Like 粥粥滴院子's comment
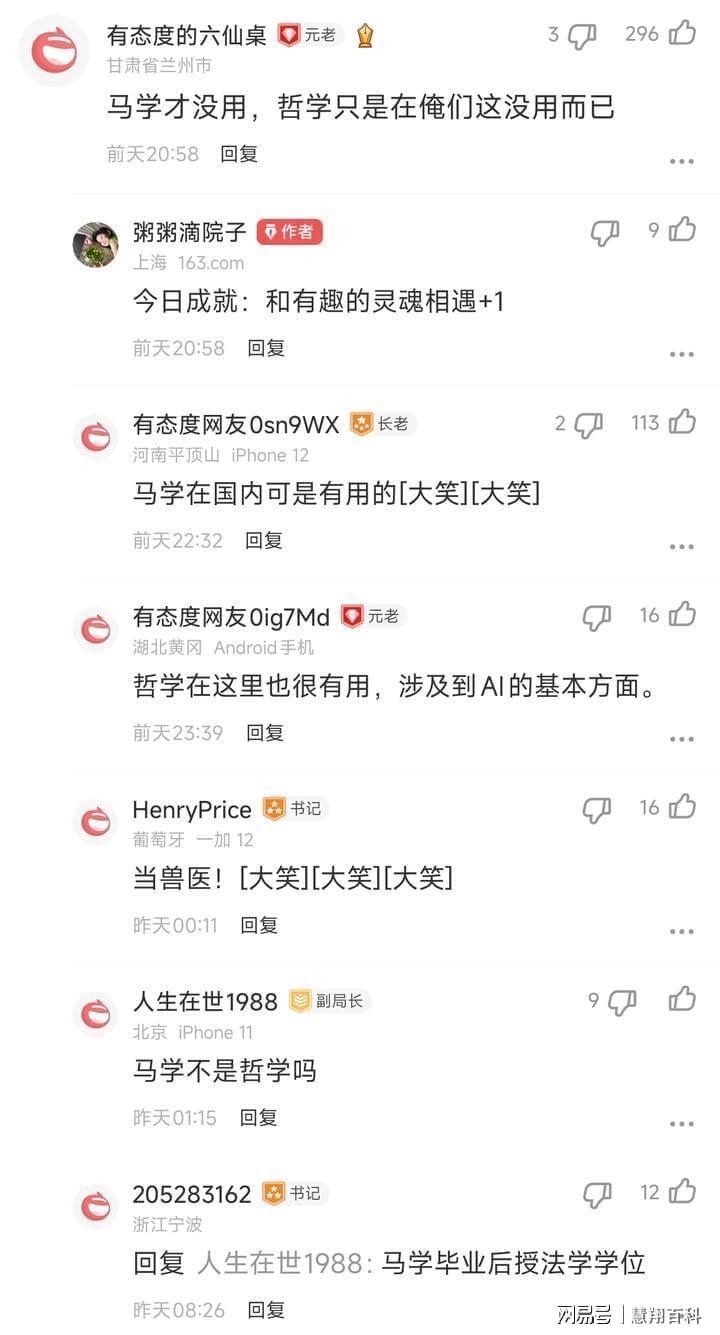Image resolution: width=720 pixels, height=1335 pixels. [682, 230]
